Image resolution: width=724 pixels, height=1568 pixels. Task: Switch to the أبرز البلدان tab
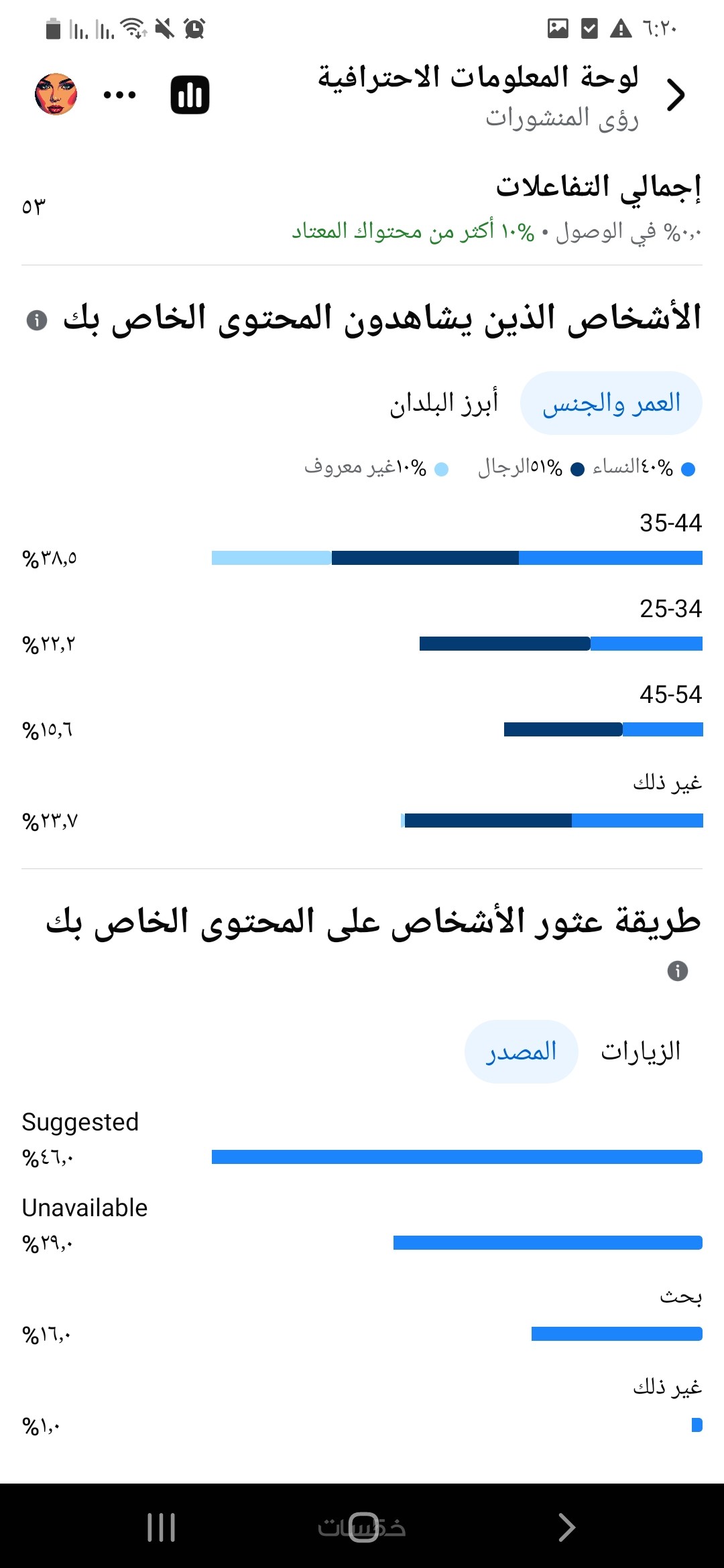click(444, 403)
